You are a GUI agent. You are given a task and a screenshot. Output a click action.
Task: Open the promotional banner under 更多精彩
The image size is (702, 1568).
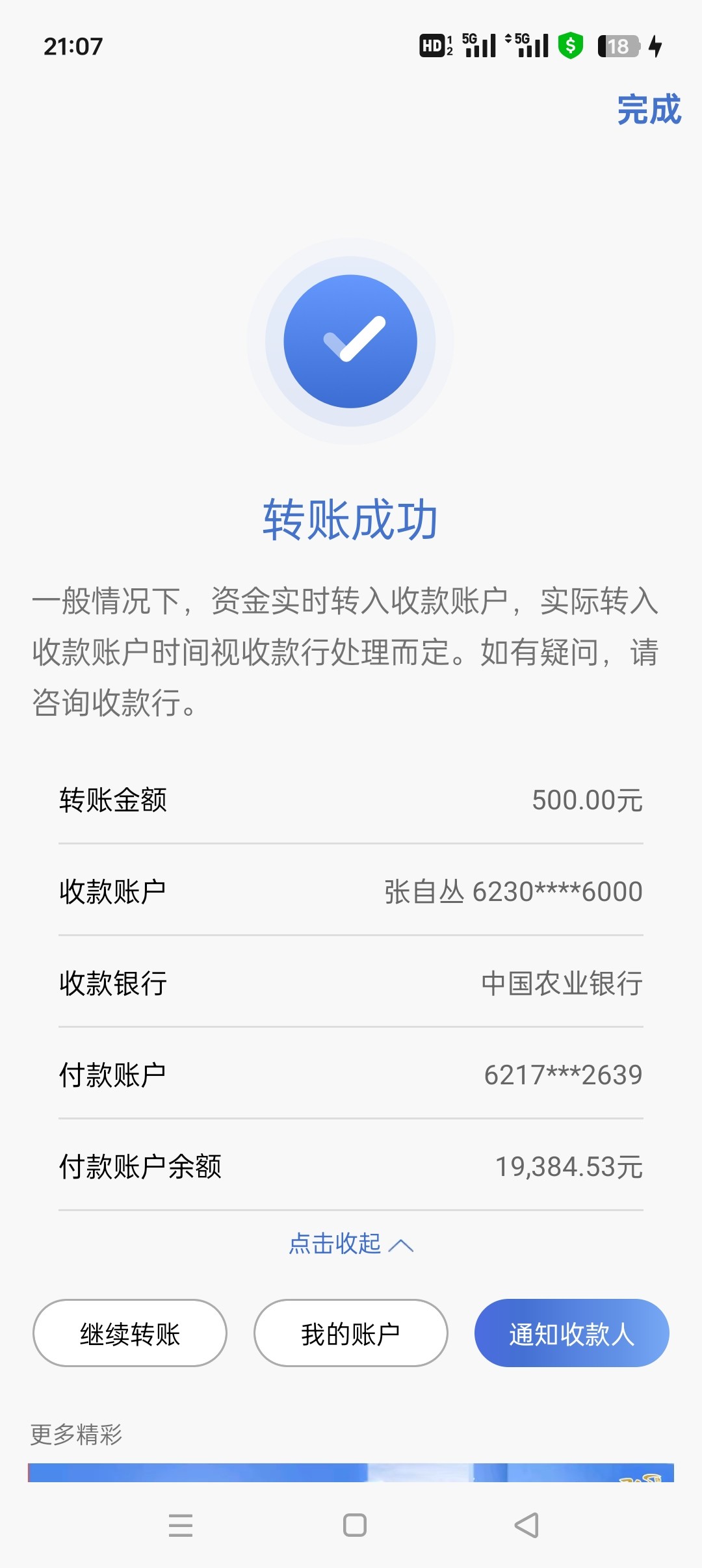point(351,1472)
